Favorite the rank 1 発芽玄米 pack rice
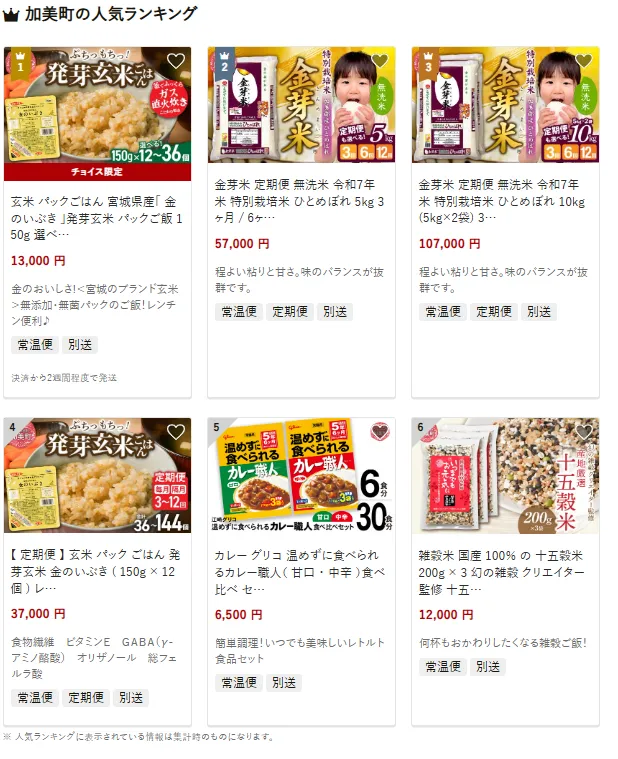The image size is (618, 759). pos(176,61)
